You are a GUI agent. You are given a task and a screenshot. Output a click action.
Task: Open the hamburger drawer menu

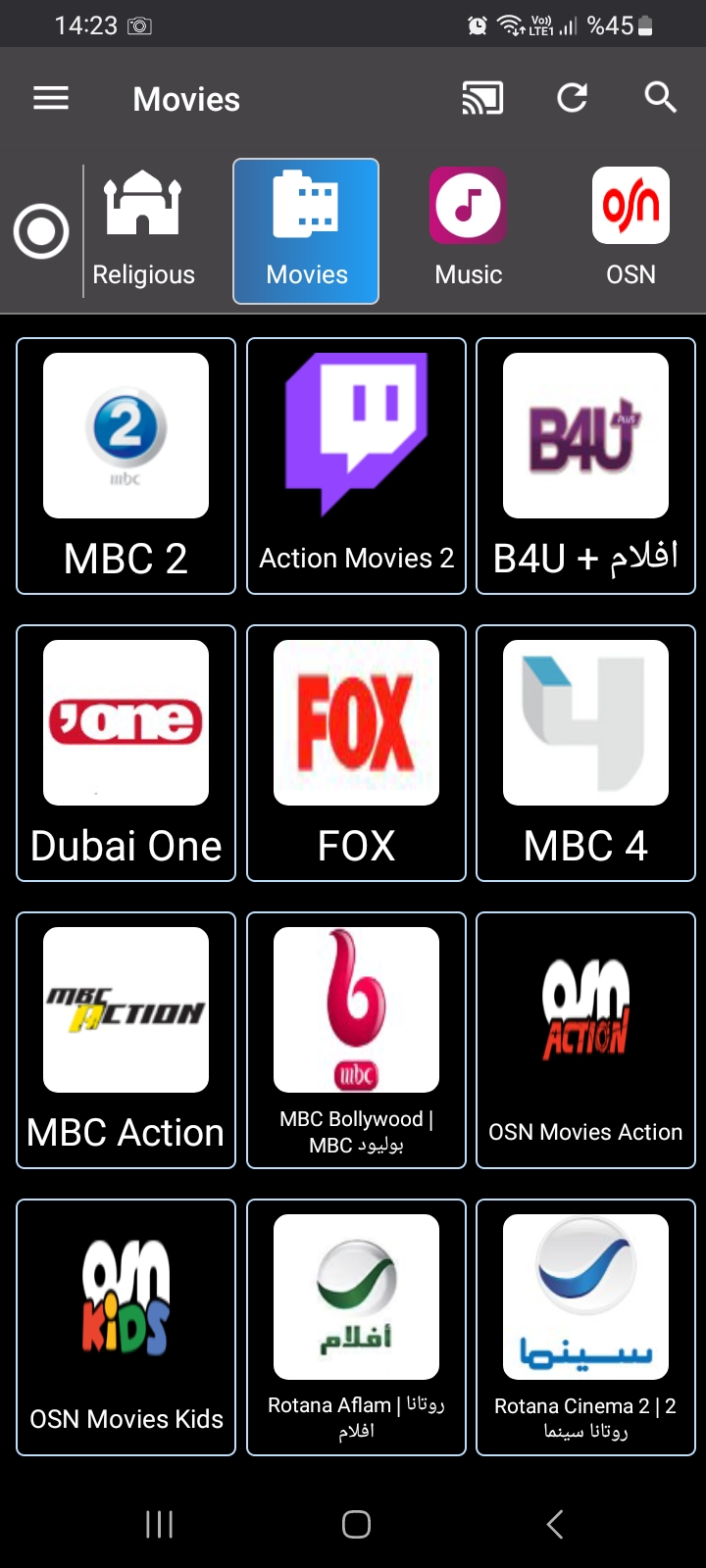tap(51, 98)
